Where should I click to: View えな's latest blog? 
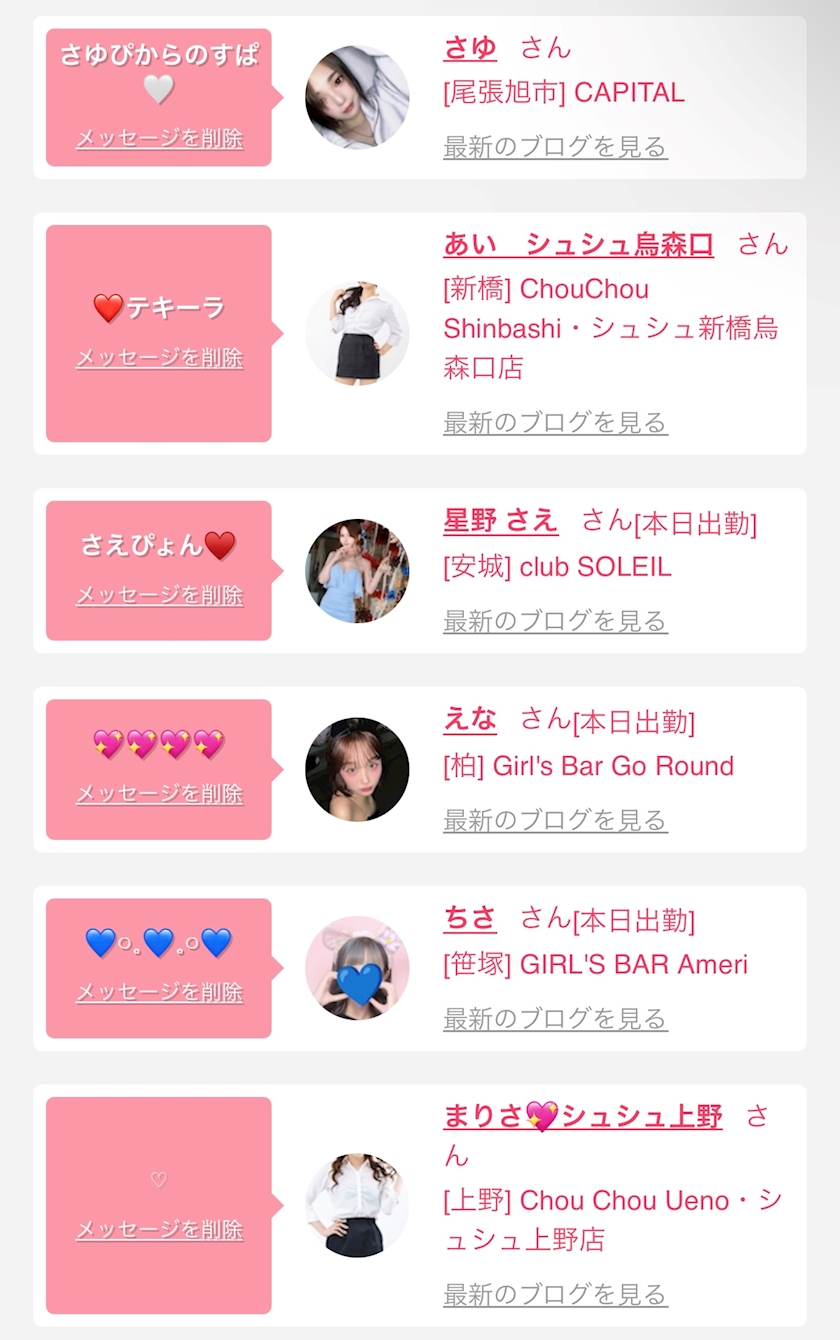555,820
